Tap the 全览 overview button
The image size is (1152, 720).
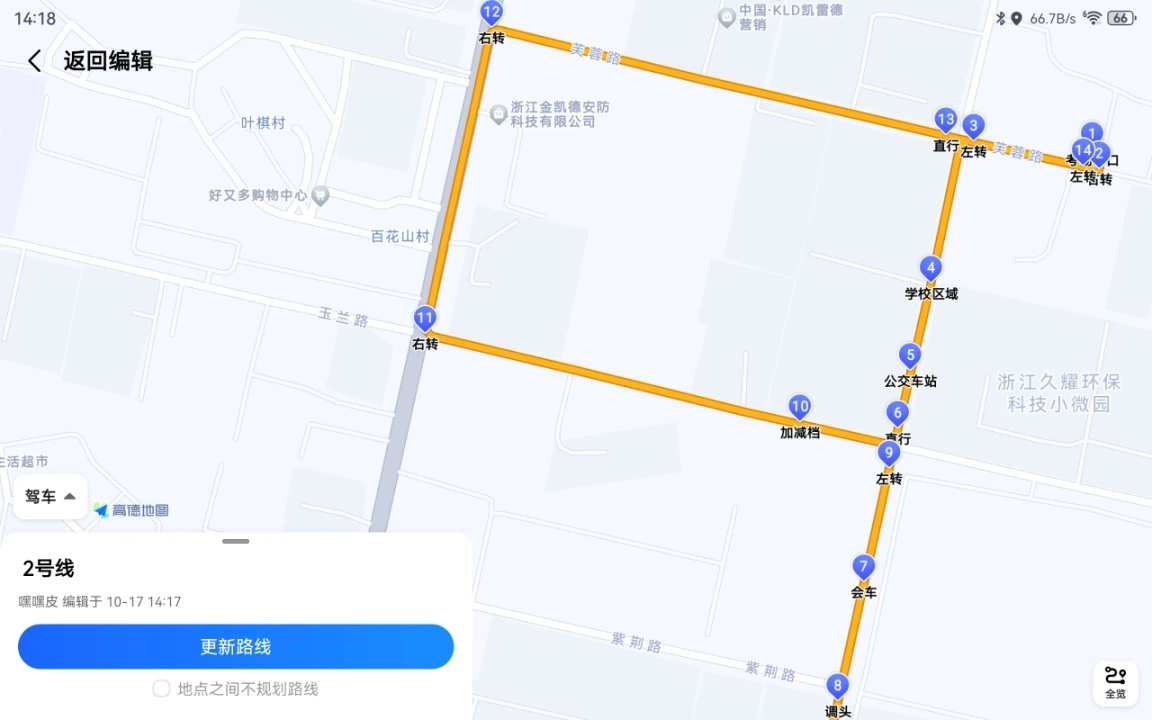click(x=1115, y=683)
